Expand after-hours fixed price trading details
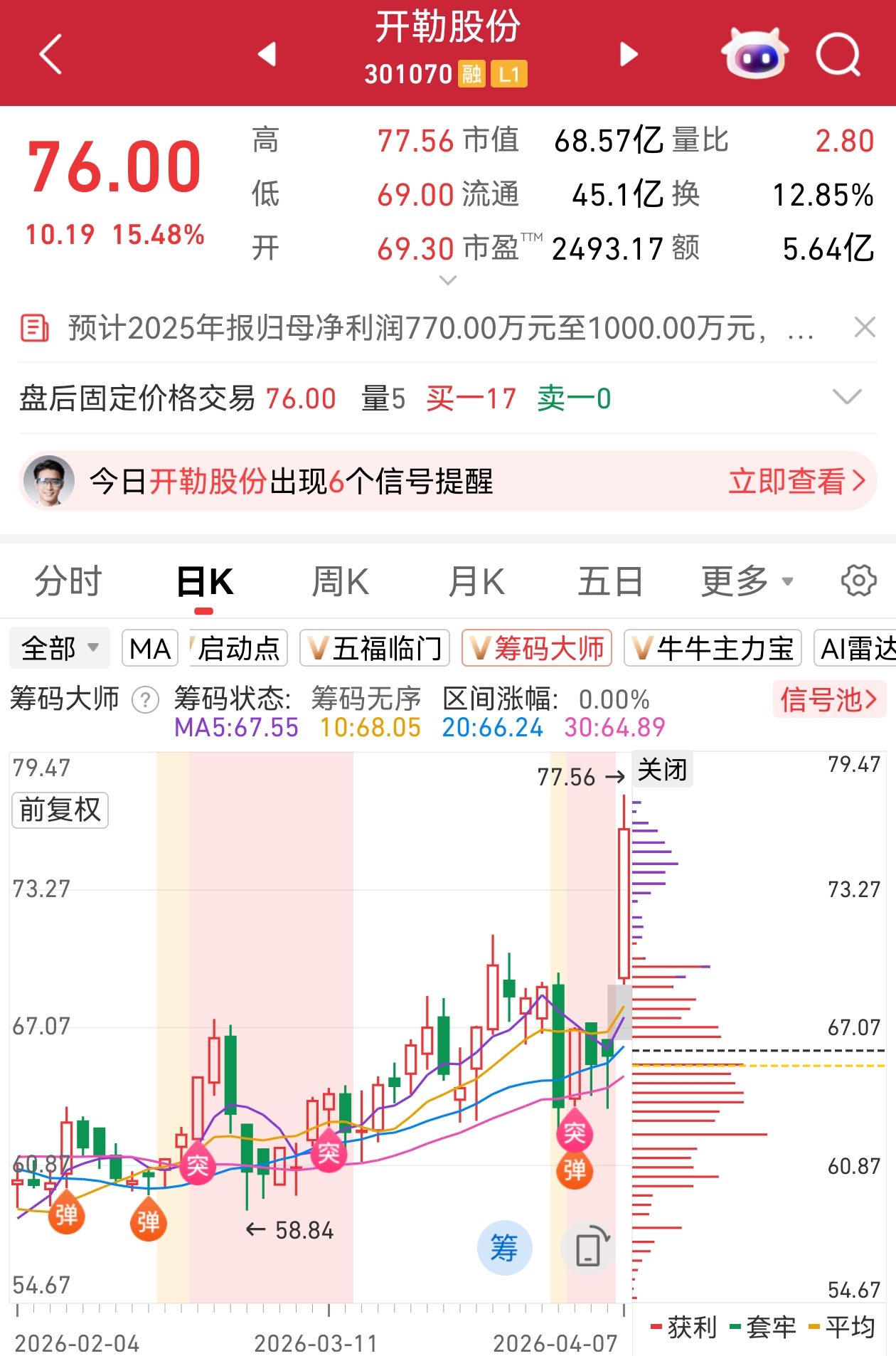The width and height of the screenshot is (896, 1356). click(846, 397)
